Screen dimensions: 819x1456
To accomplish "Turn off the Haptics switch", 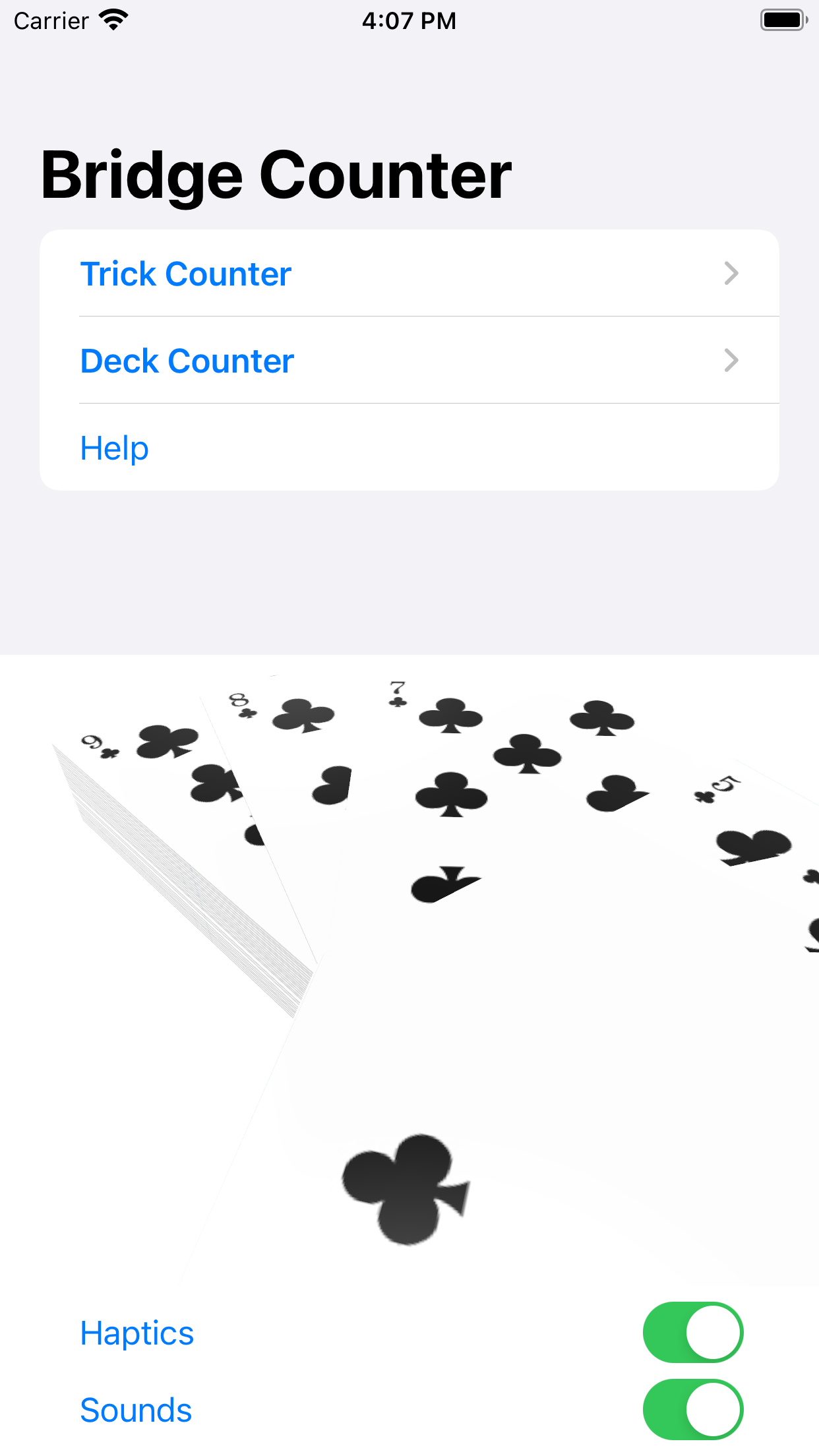I will click(692, 1332).
